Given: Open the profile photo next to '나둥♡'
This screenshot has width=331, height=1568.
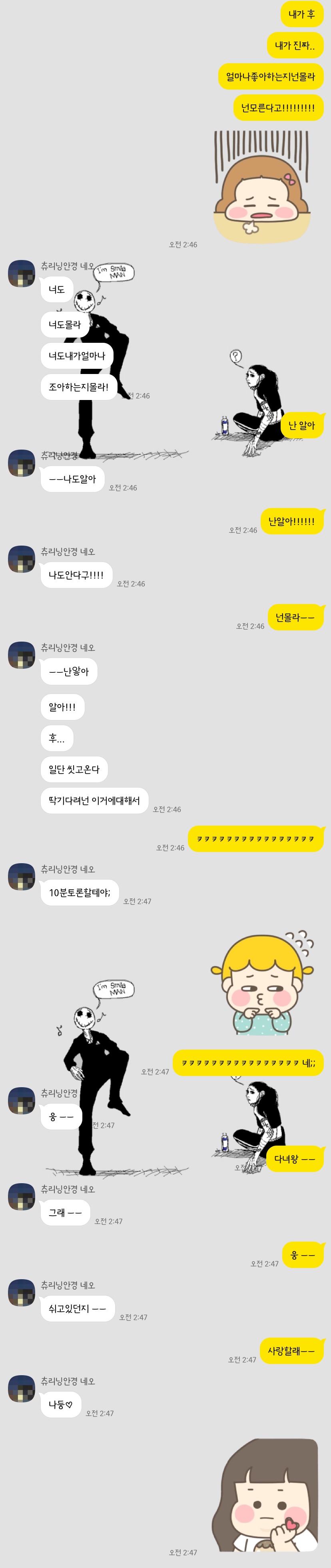Looking at the screenshot, I should pos(21,1388).
